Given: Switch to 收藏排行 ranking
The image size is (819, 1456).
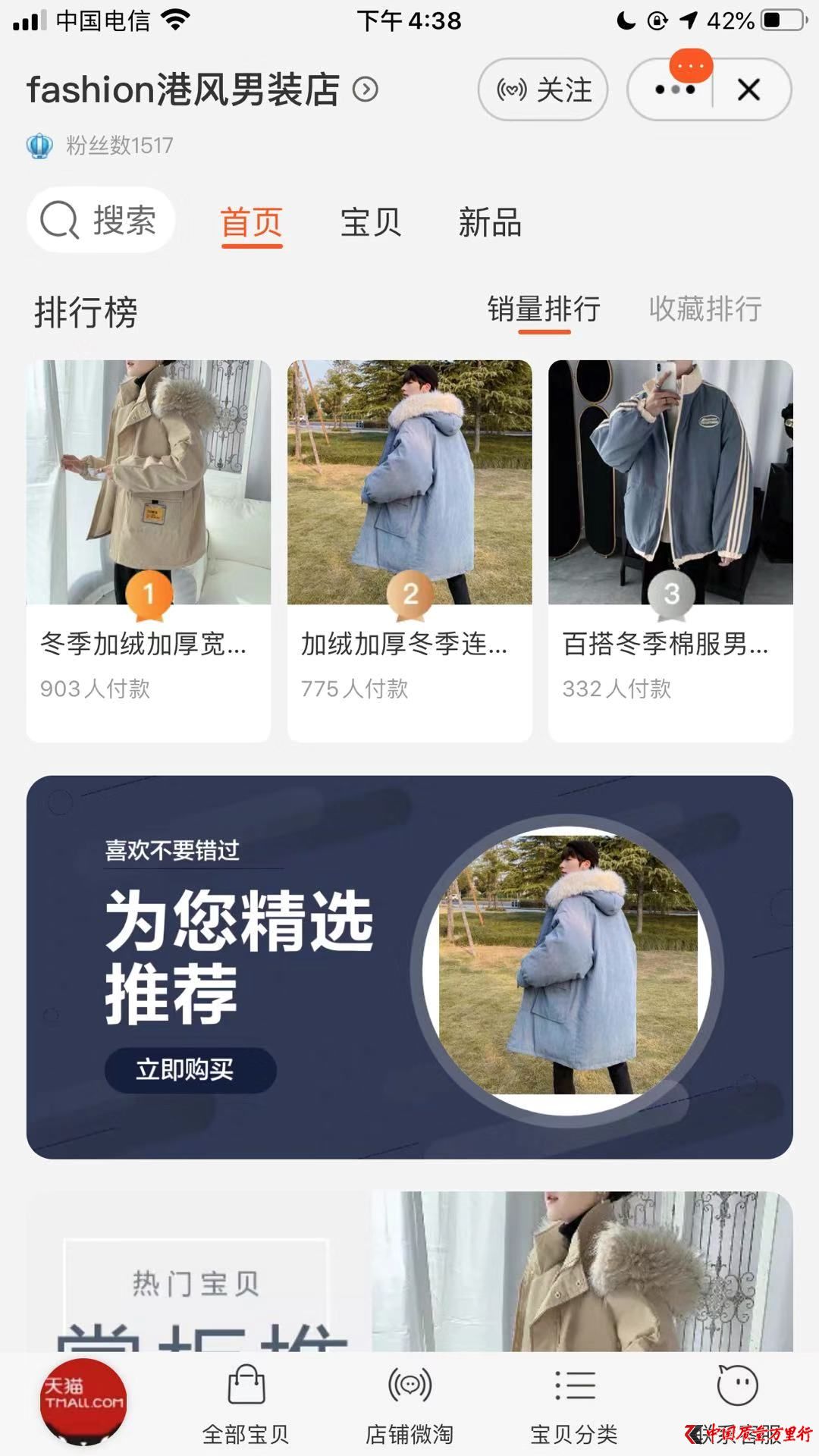Looking at the screenshot, I should tap(704, 309).
